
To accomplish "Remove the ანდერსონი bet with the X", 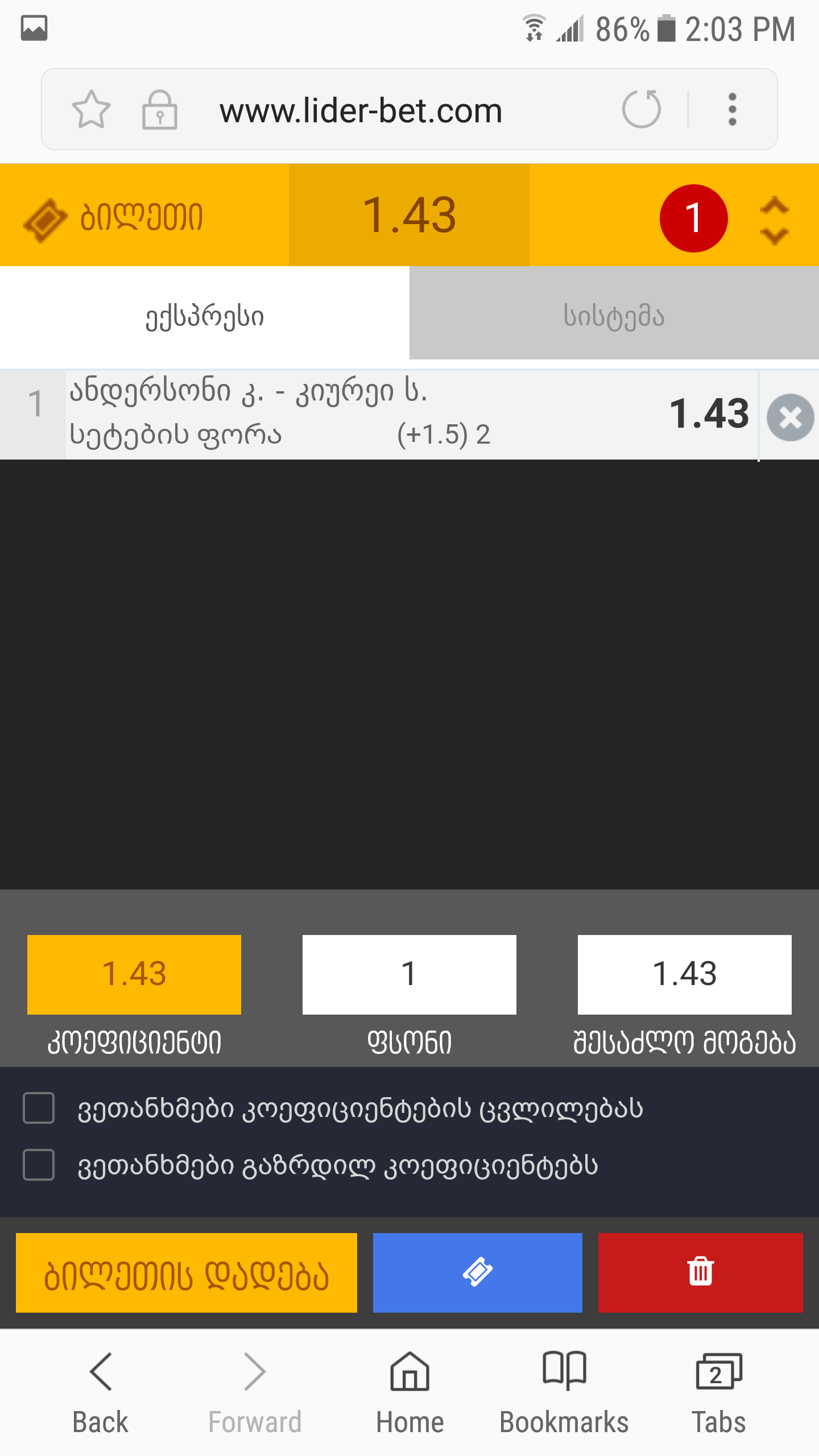I will [789, 418].
